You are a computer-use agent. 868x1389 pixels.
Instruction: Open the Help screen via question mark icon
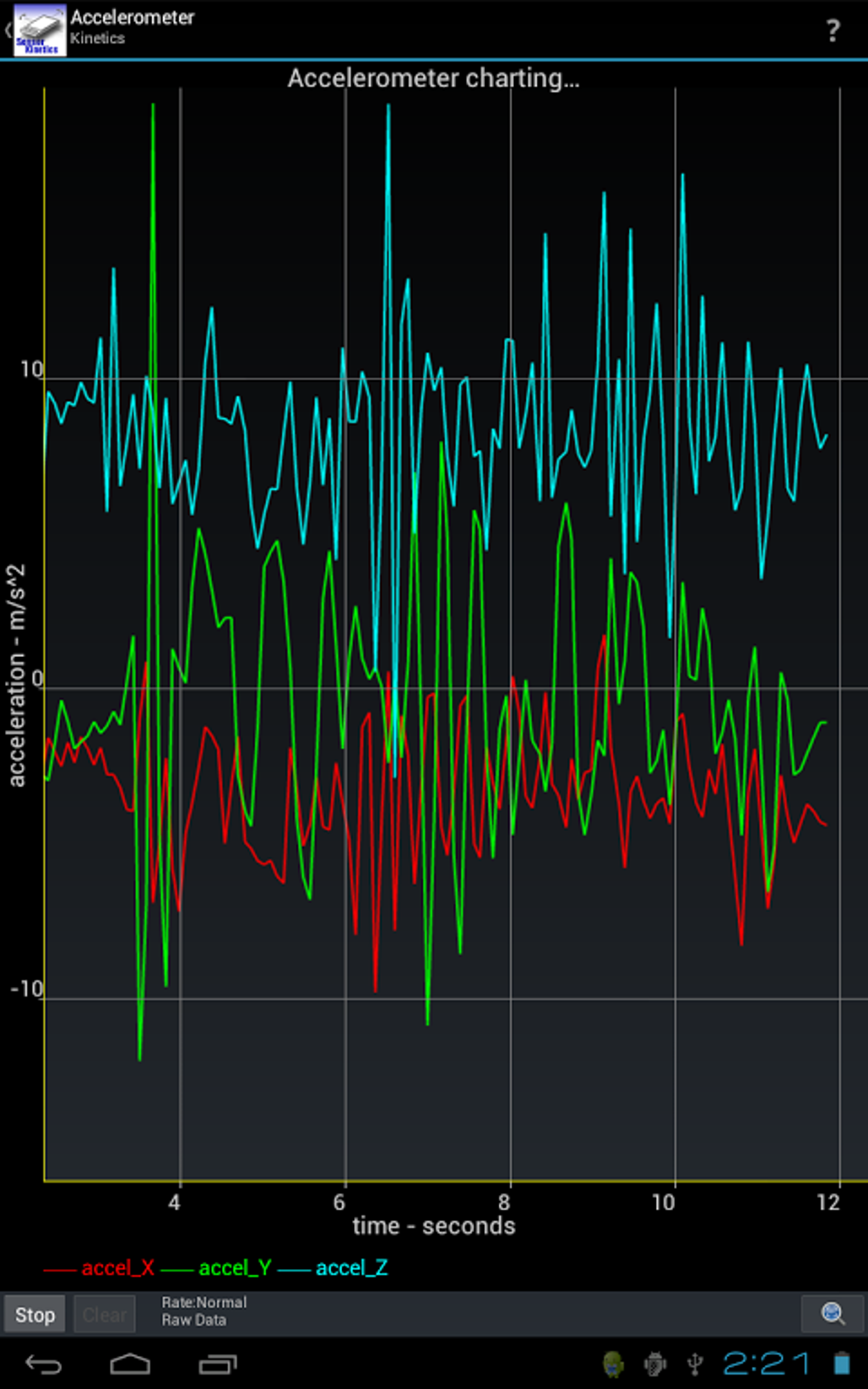click(x=831, y=31)
